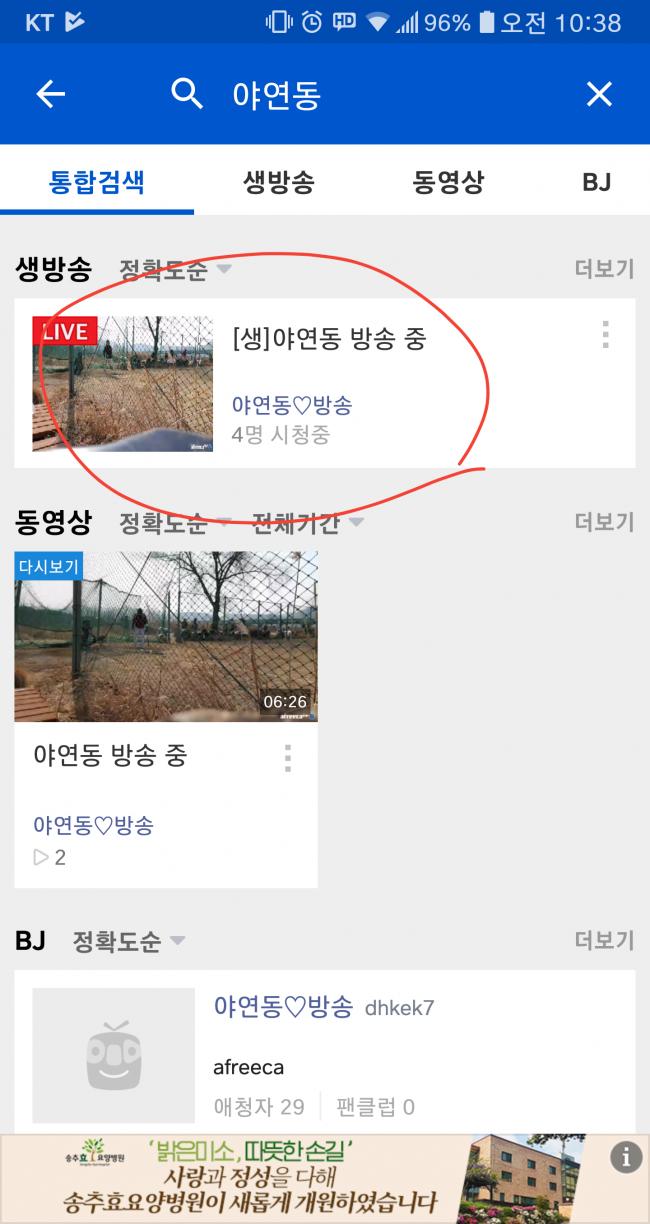Clear the search query with X
The height and width of the screenshot is (1224, 650).
tap(598, 94)
